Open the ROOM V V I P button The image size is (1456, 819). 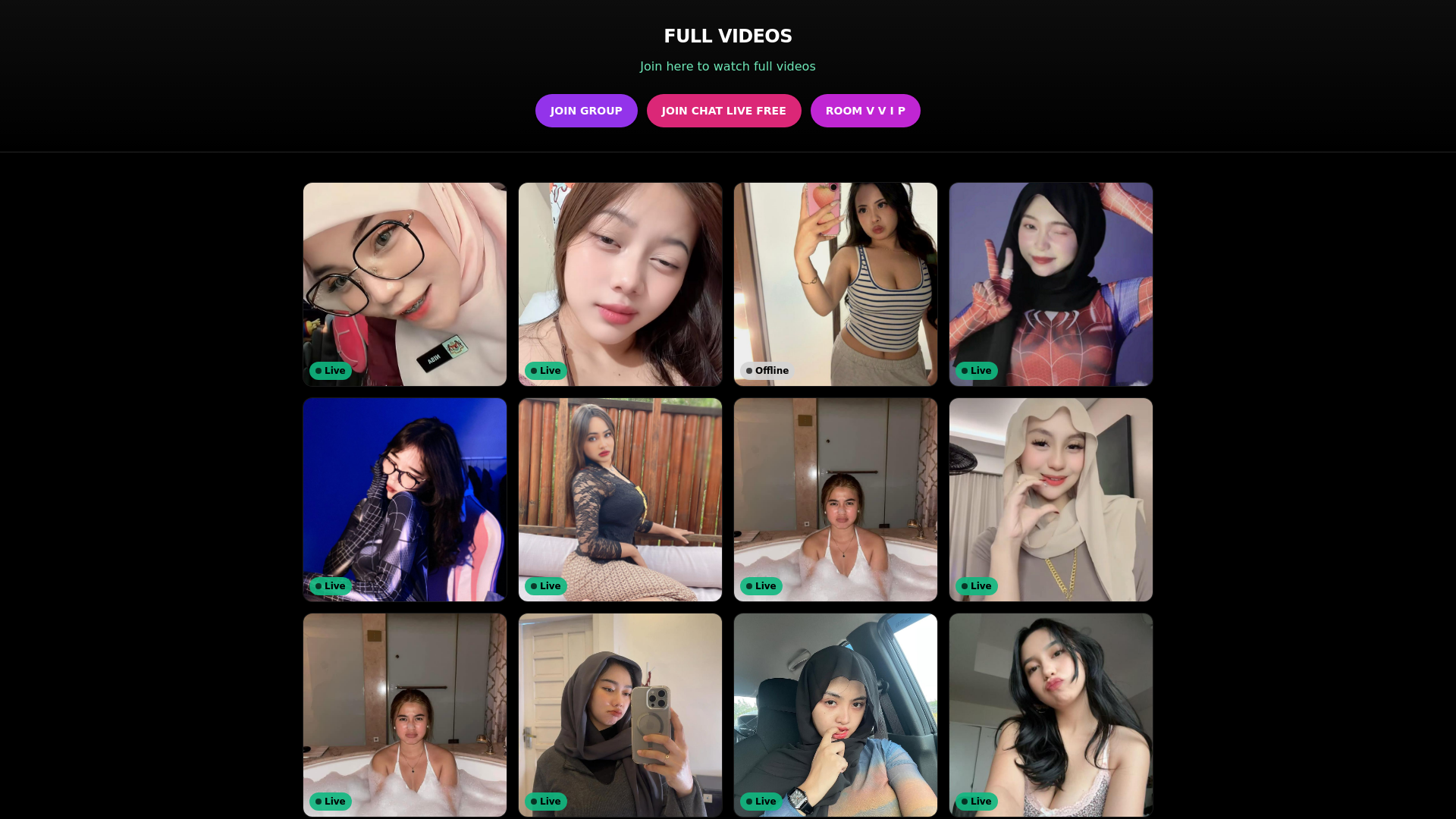pos(865,111)
